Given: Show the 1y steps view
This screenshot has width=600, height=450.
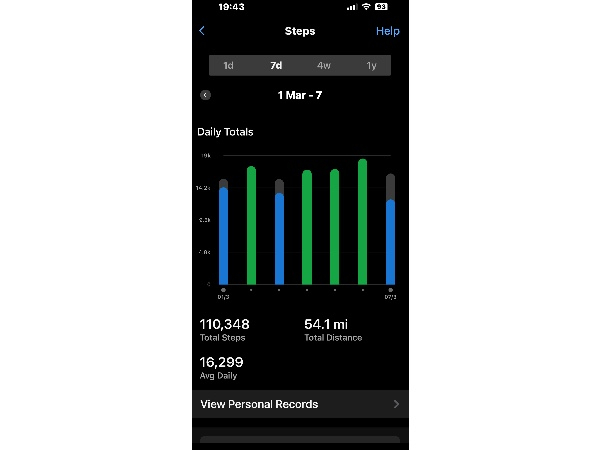Looking at the screenshot, I should tap(371, 66).
